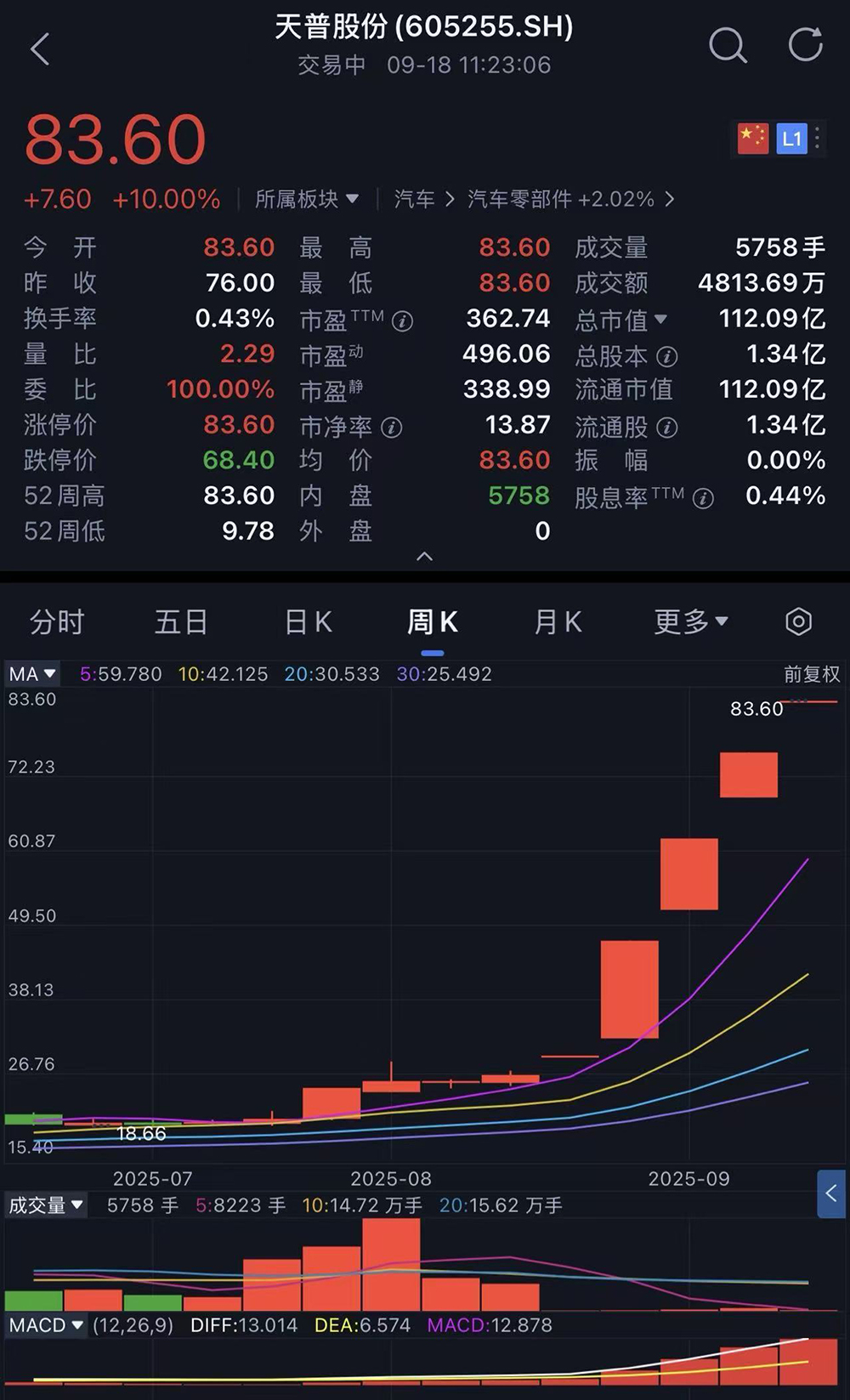Tap the info icon beside 市盈TTM
Image resolution: width=850 pixels, height=1400 pixels.
[402, 320]
